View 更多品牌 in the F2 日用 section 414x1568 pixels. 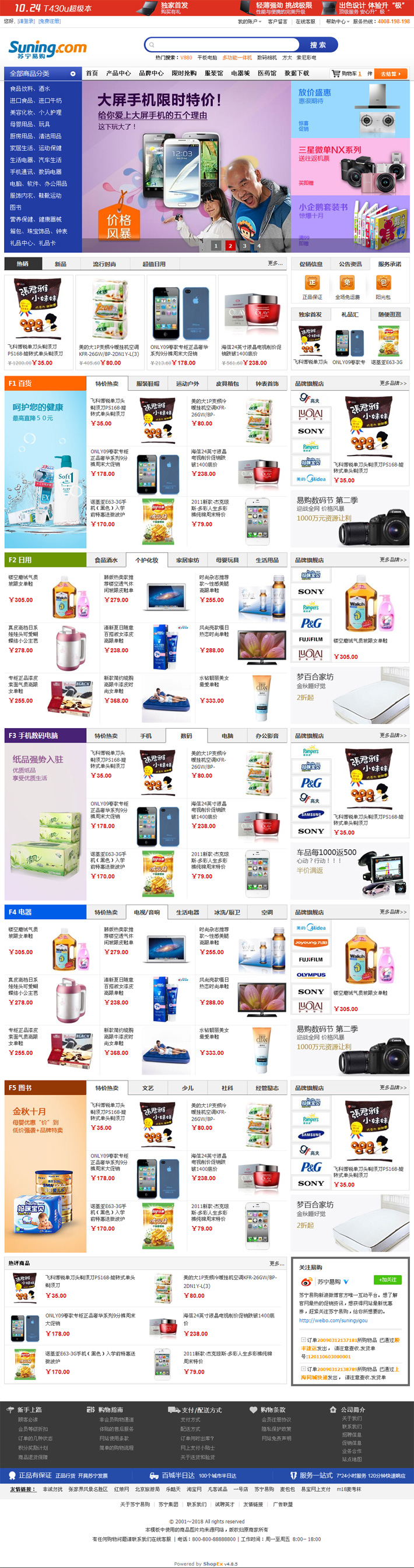coord(392,559)
